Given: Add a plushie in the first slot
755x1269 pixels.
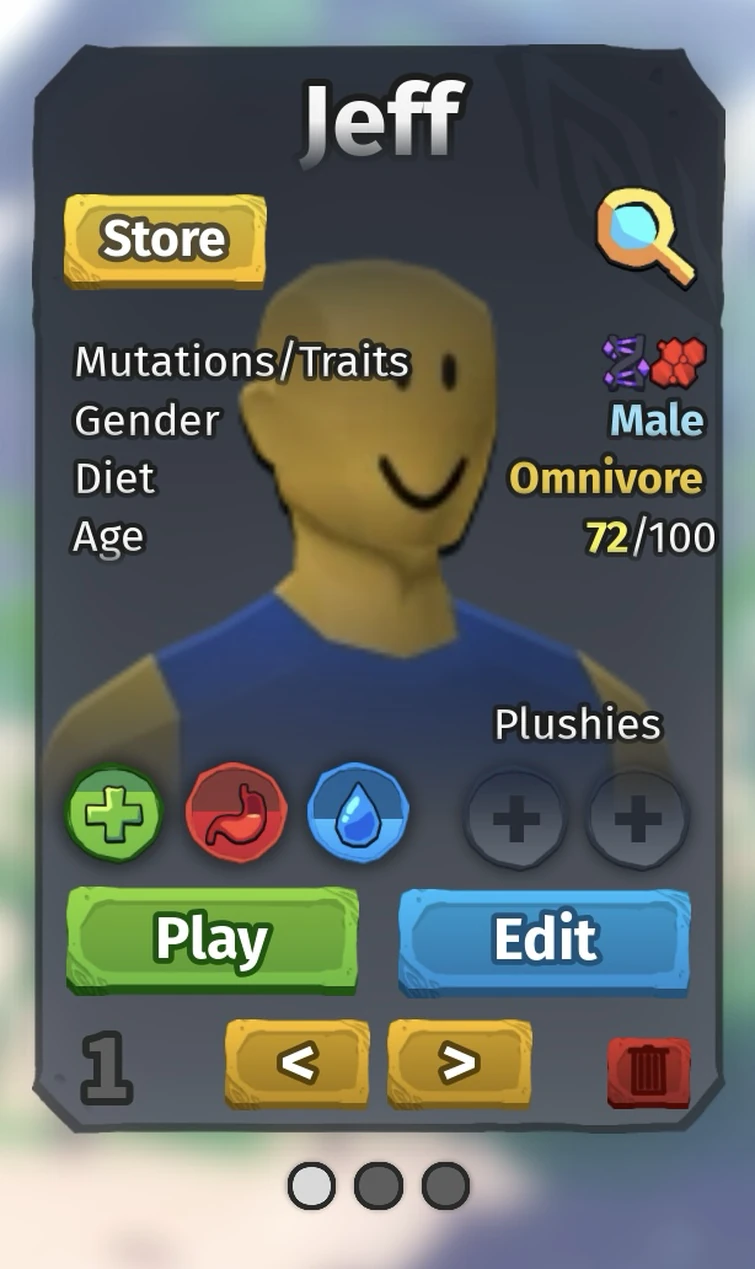Looking at the screenshot, I should tap(515, 820).
